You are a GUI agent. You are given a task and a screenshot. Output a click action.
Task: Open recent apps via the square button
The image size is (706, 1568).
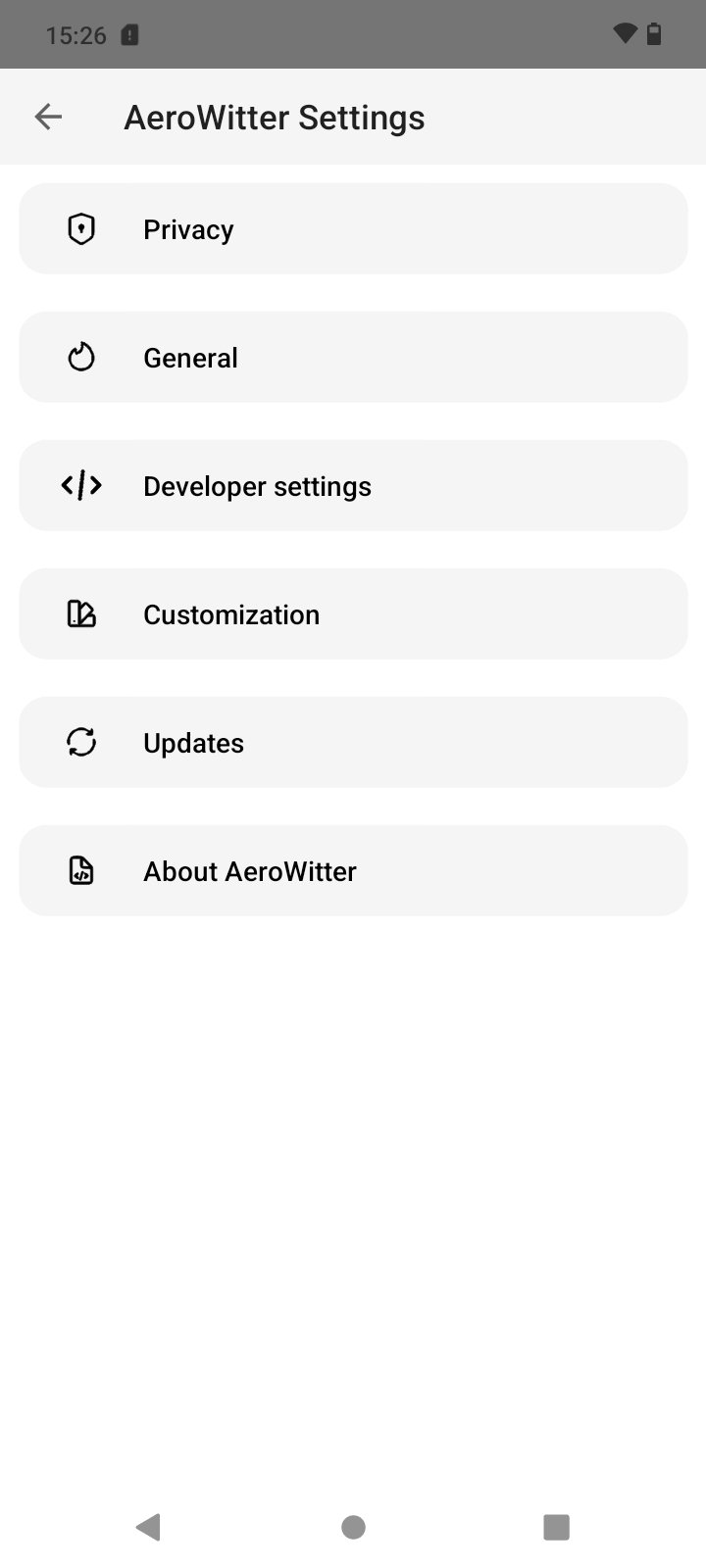556,1527
